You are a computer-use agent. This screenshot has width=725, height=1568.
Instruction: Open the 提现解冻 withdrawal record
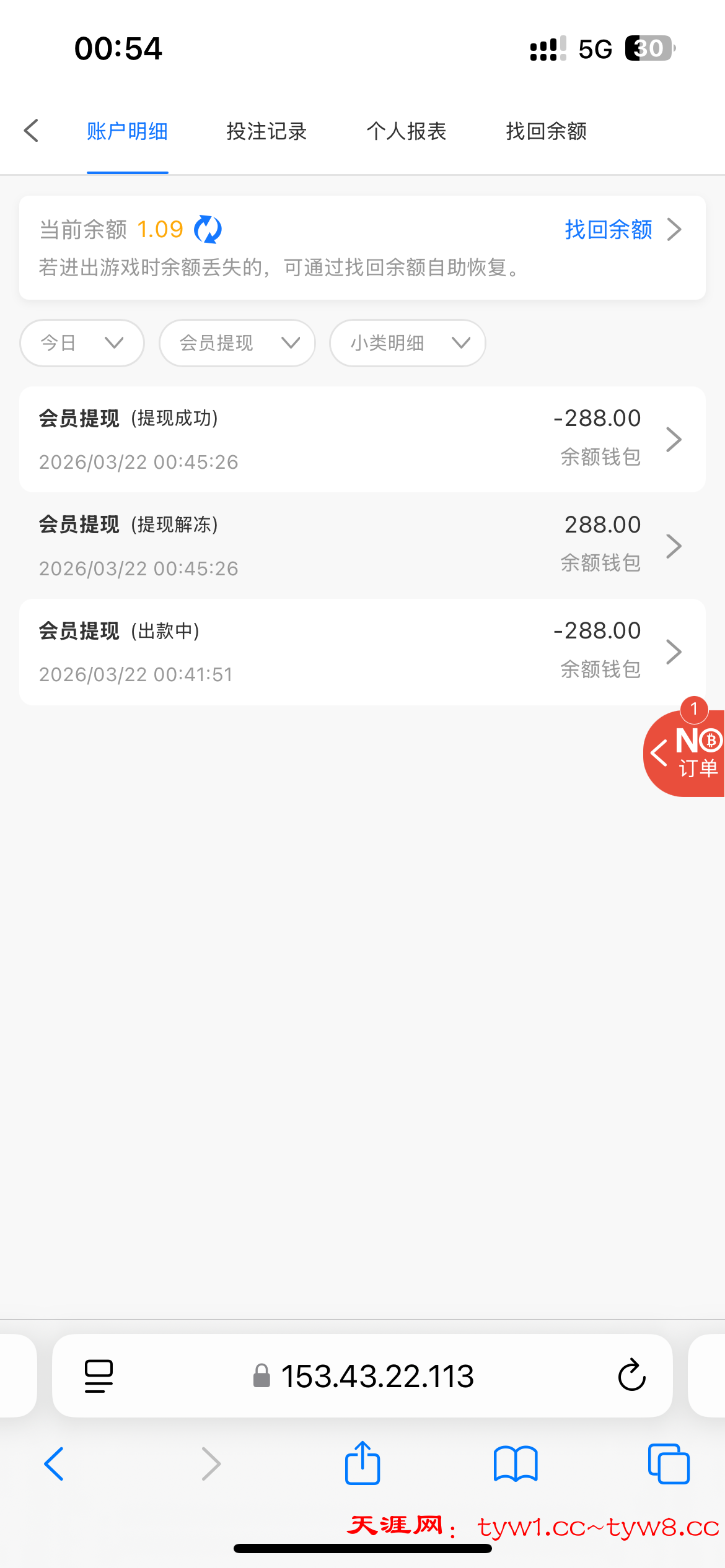point(362,546)
